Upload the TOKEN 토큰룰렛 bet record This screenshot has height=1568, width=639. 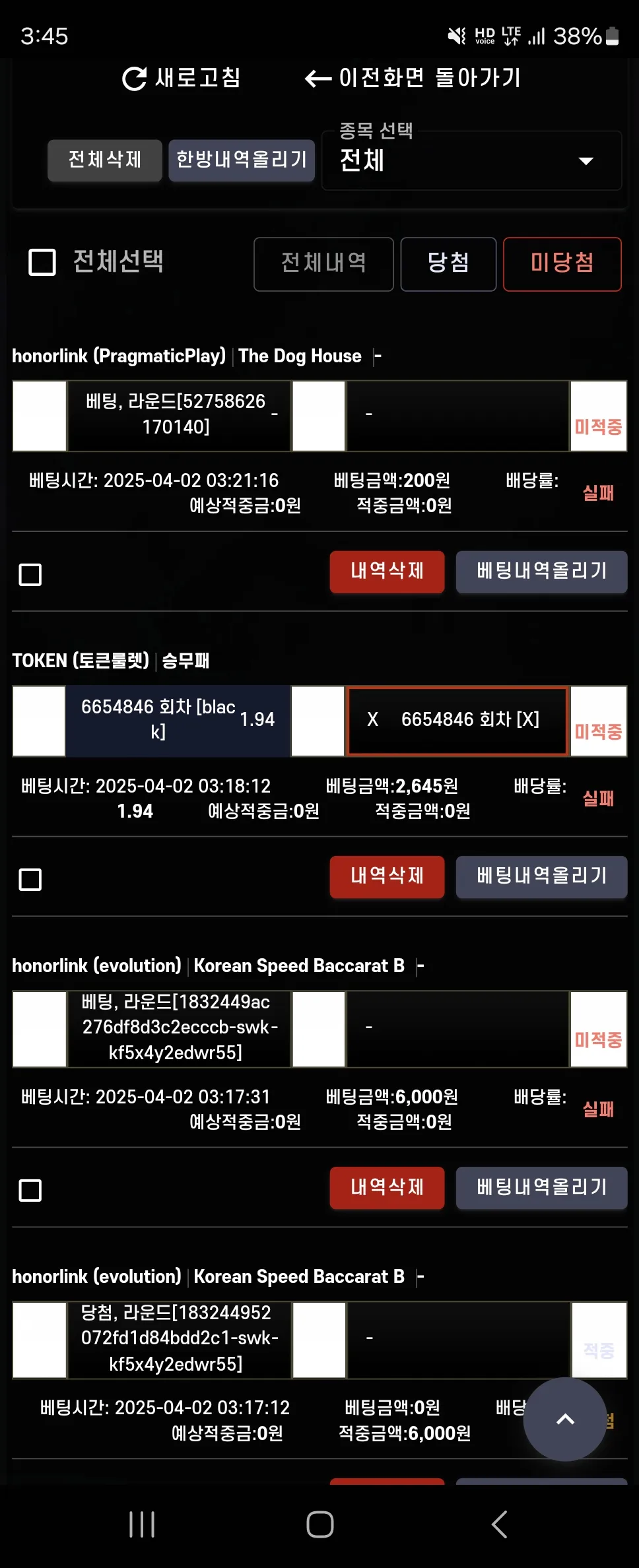pos(541,876)
